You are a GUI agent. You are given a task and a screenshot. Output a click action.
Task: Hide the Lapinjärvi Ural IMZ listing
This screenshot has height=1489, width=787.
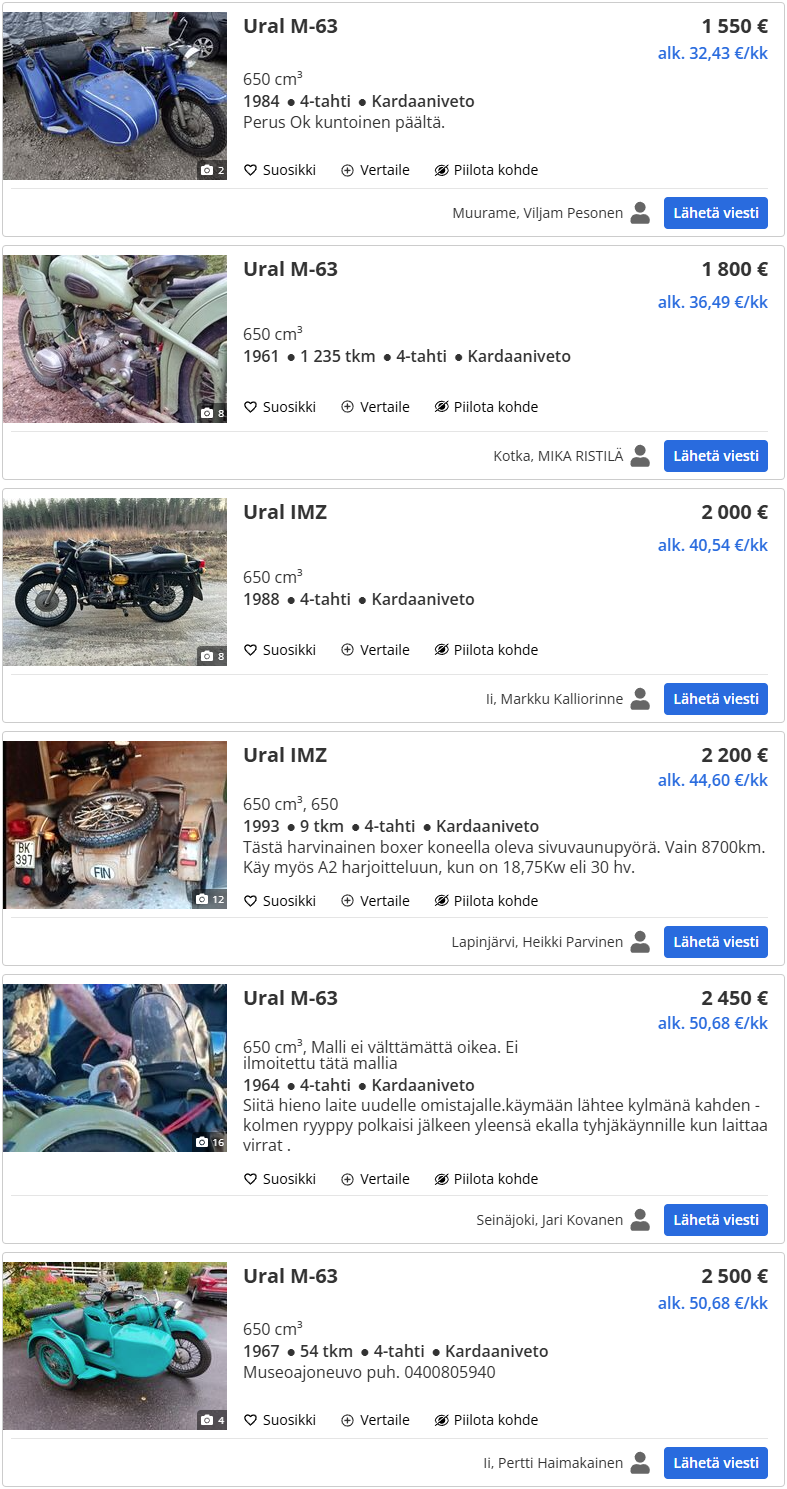coord(486,901)
